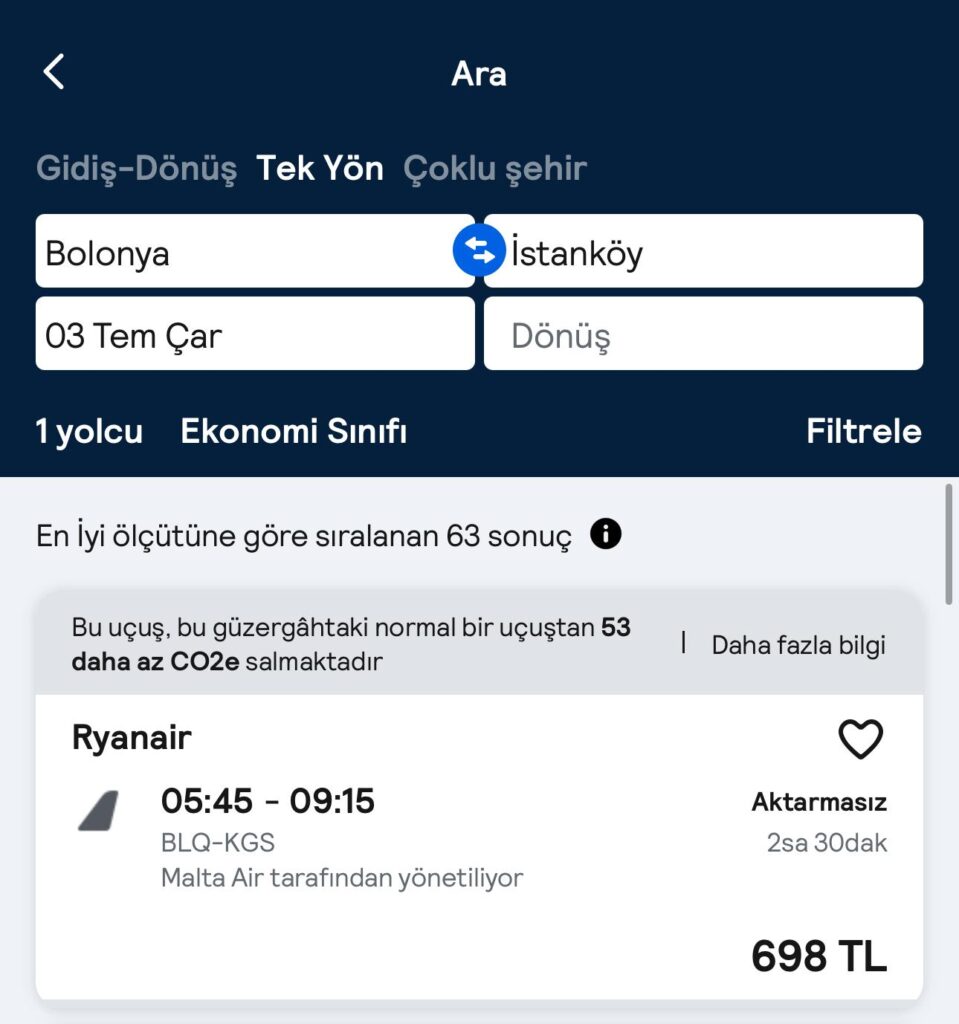Save the Ryanair flight to favorites
This screenshot has height=1024, width=959.
(860, 740)
